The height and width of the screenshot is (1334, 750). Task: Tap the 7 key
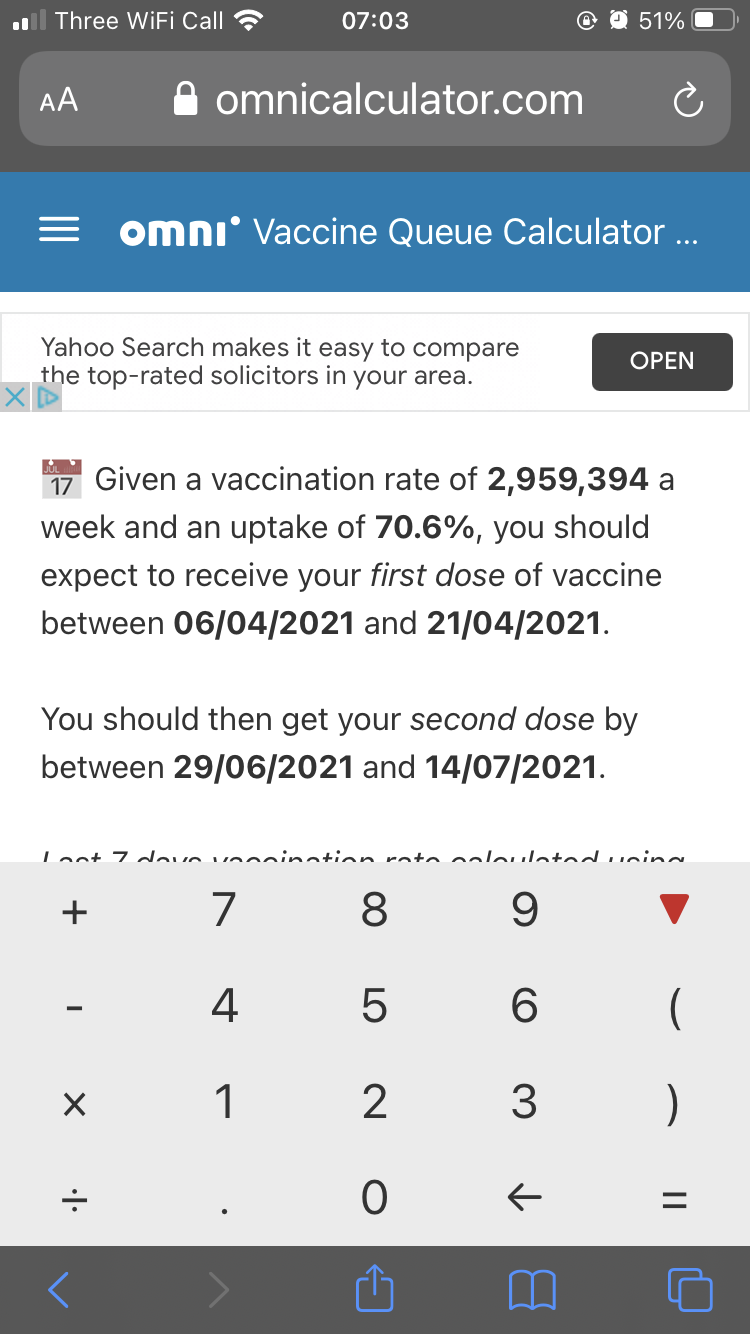(x=224, y=909)
